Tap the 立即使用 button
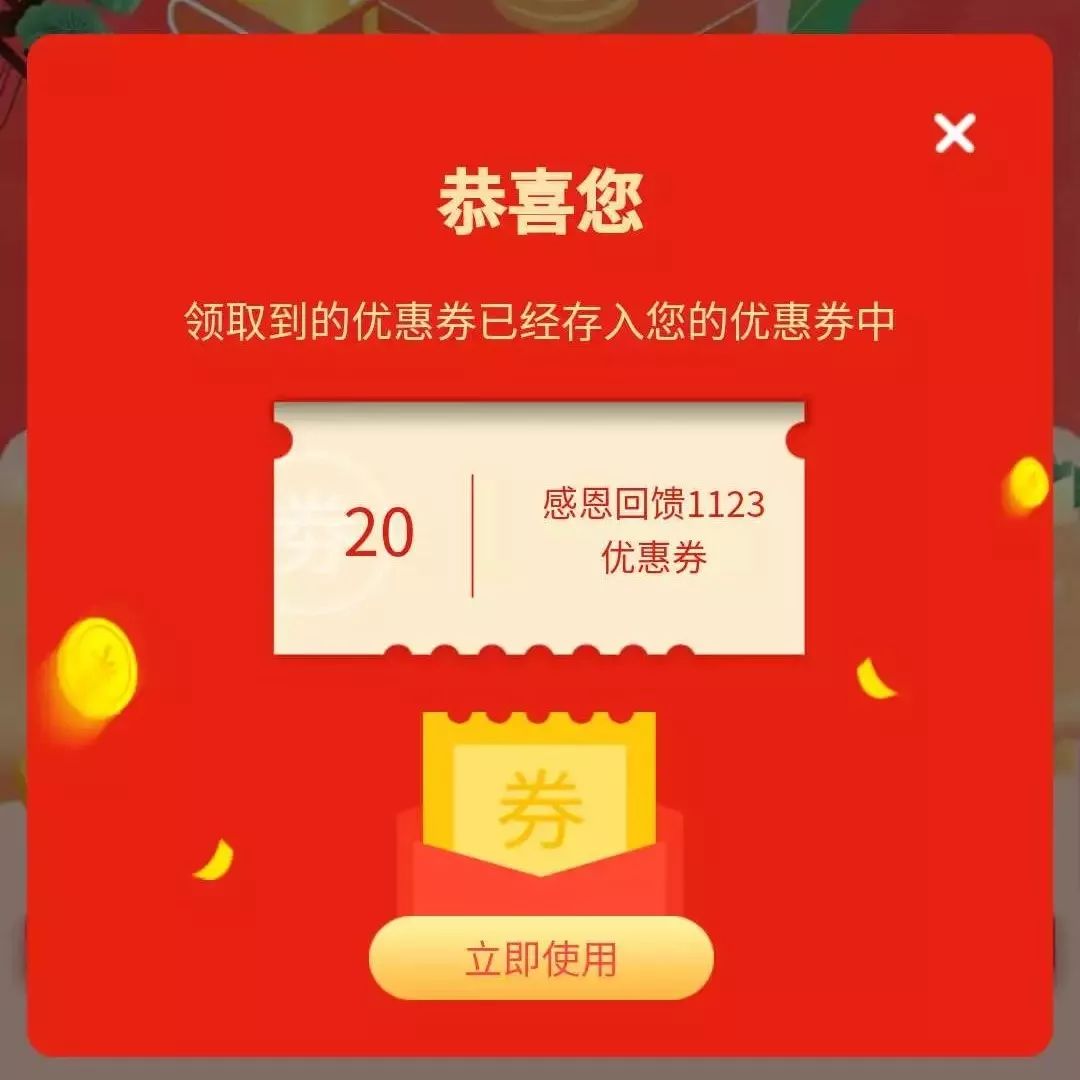The height and width of the screenshot is (1080, 1080). tap(541, 958)
